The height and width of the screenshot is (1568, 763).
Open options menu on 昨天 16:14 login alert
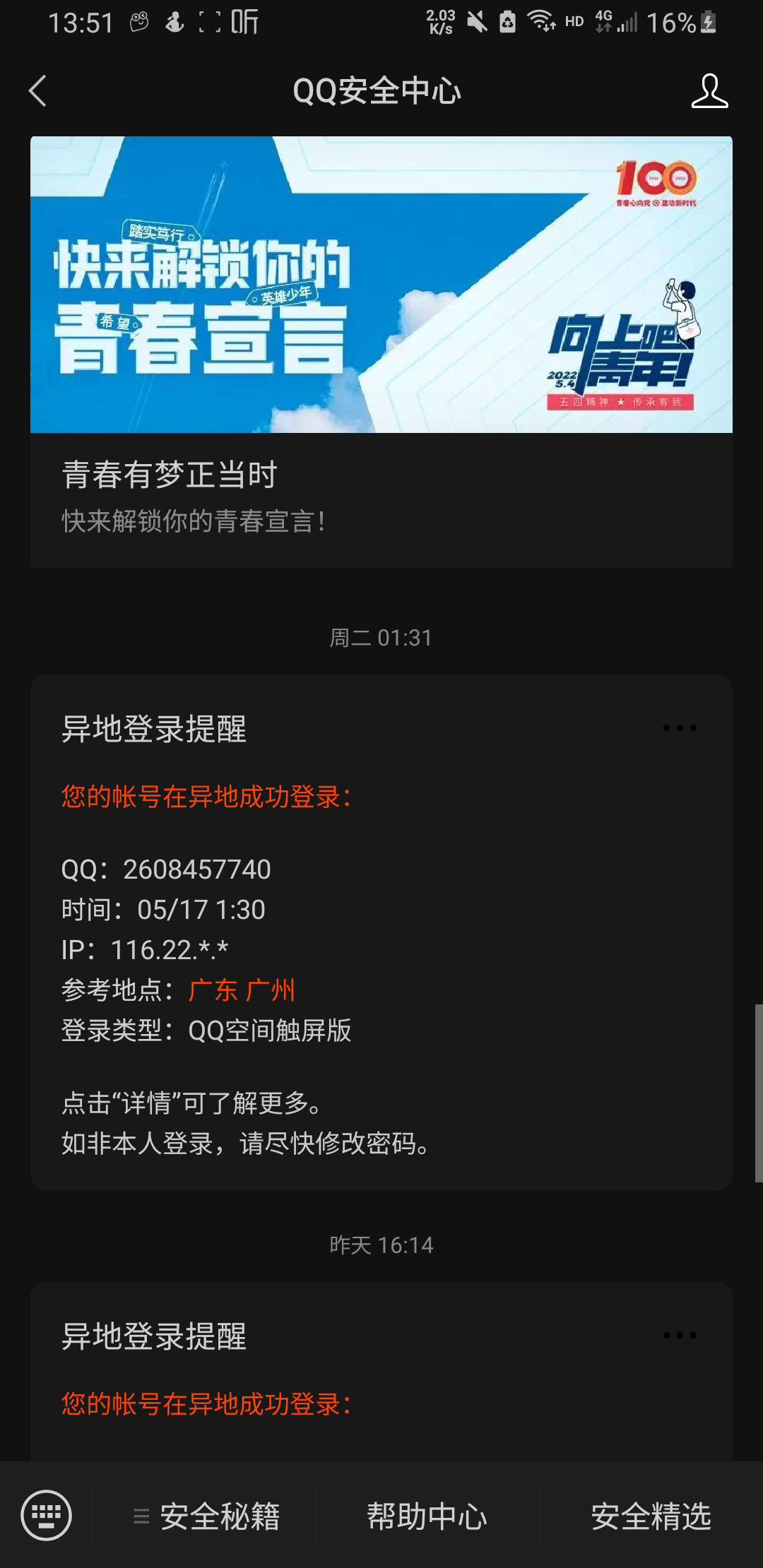pos(679,1335)
